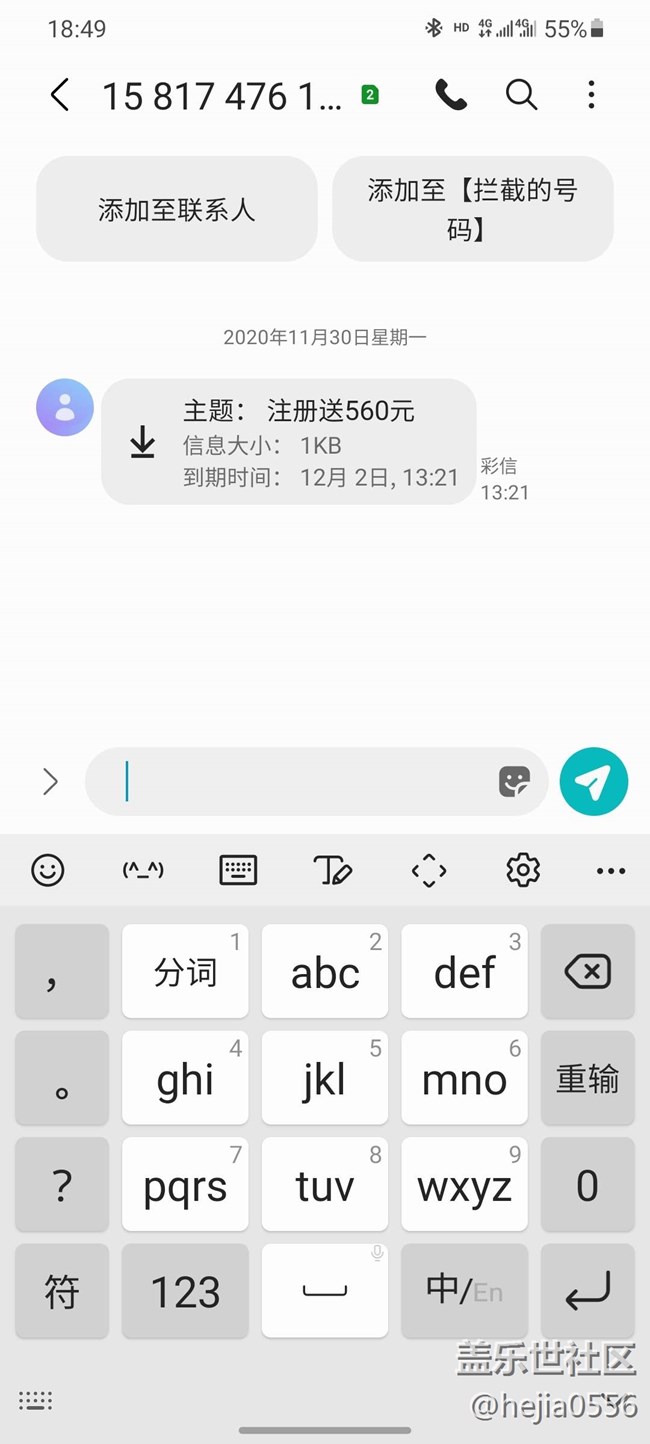Add number to 拦截的号码 blocklist
Viewport: 650px width, 1444px height.
coord(472,209)
